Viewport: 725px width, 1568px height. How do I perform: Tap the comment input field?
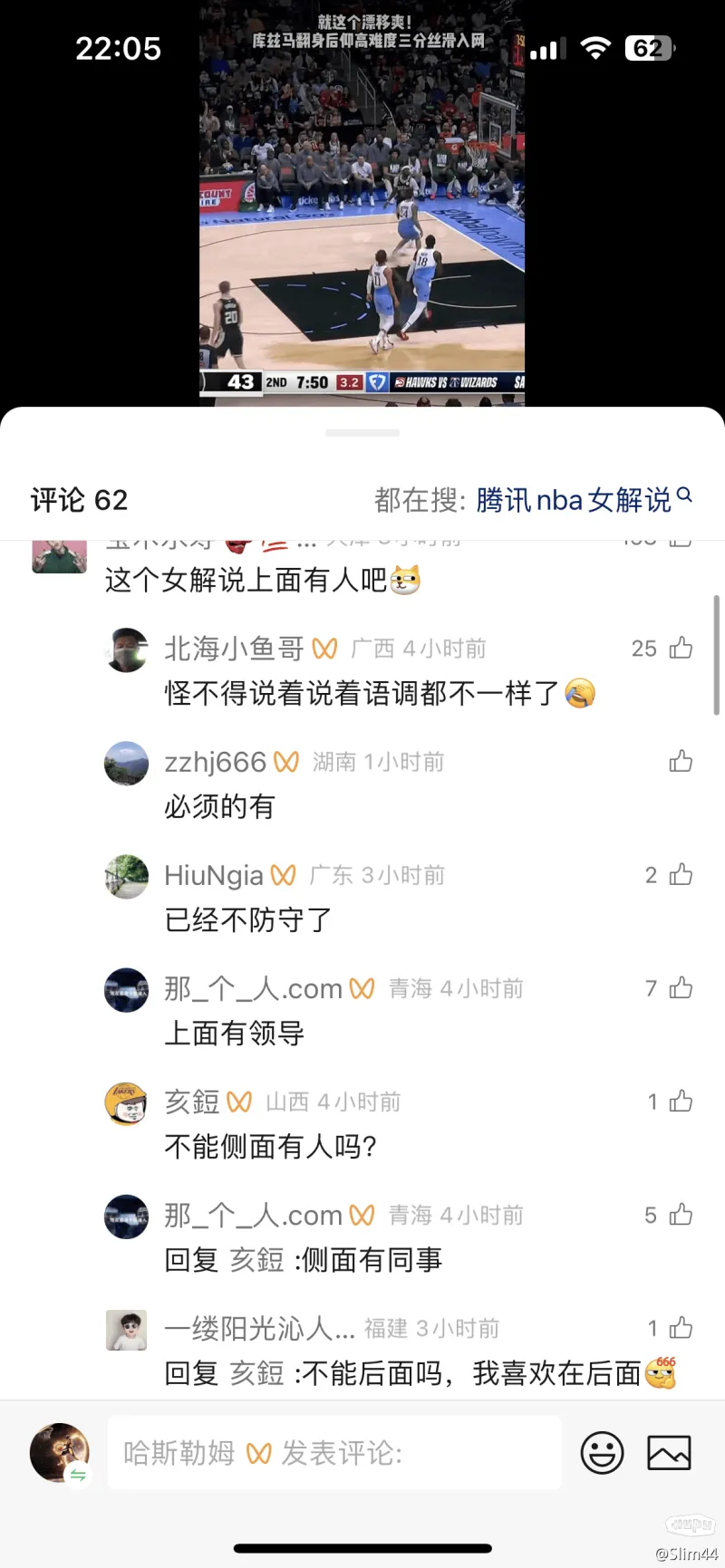(333, 1453)
